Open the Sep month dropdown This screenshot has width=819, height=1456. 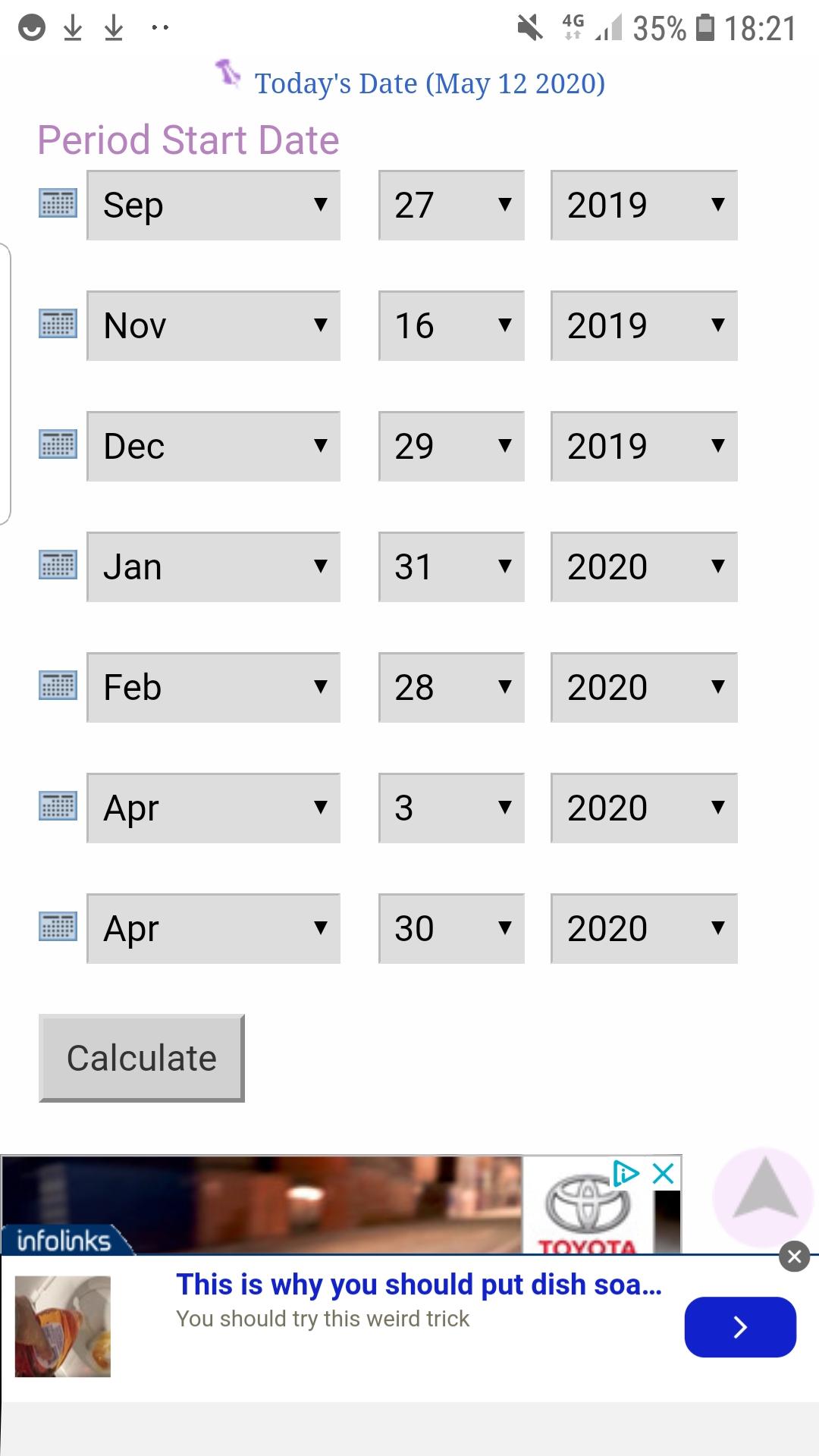point(213,205)
